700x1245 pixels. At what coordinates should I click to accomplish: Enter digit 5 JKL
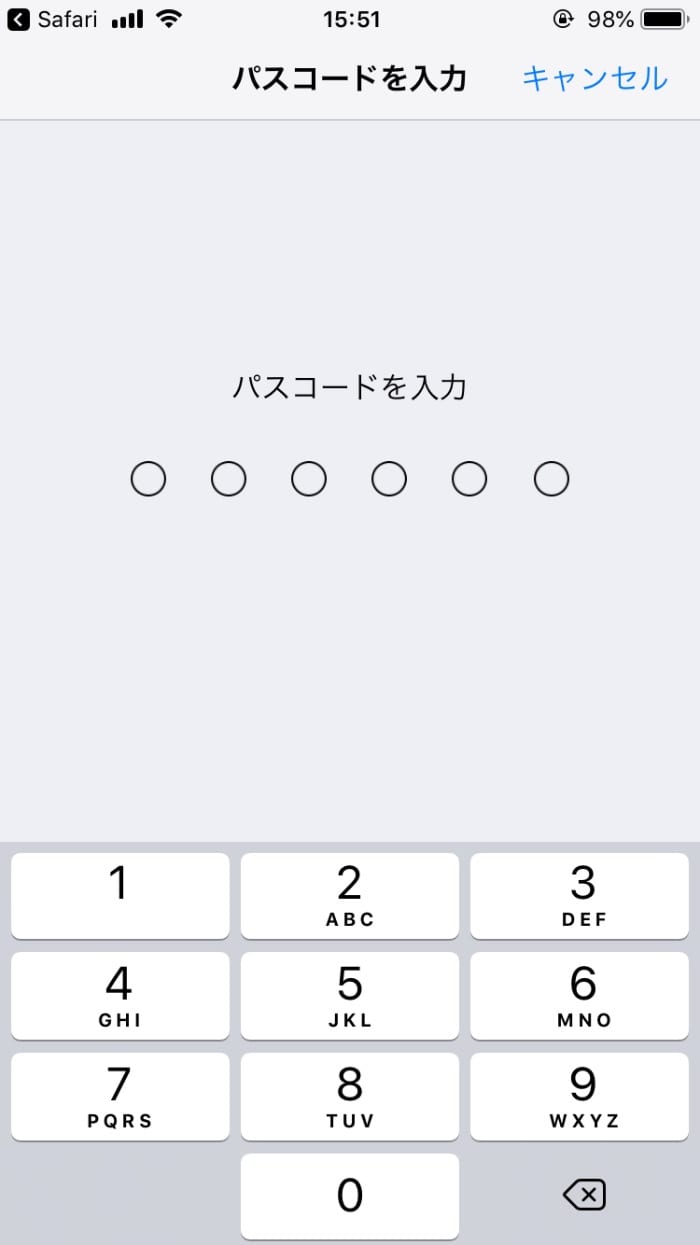pos(350,996)
